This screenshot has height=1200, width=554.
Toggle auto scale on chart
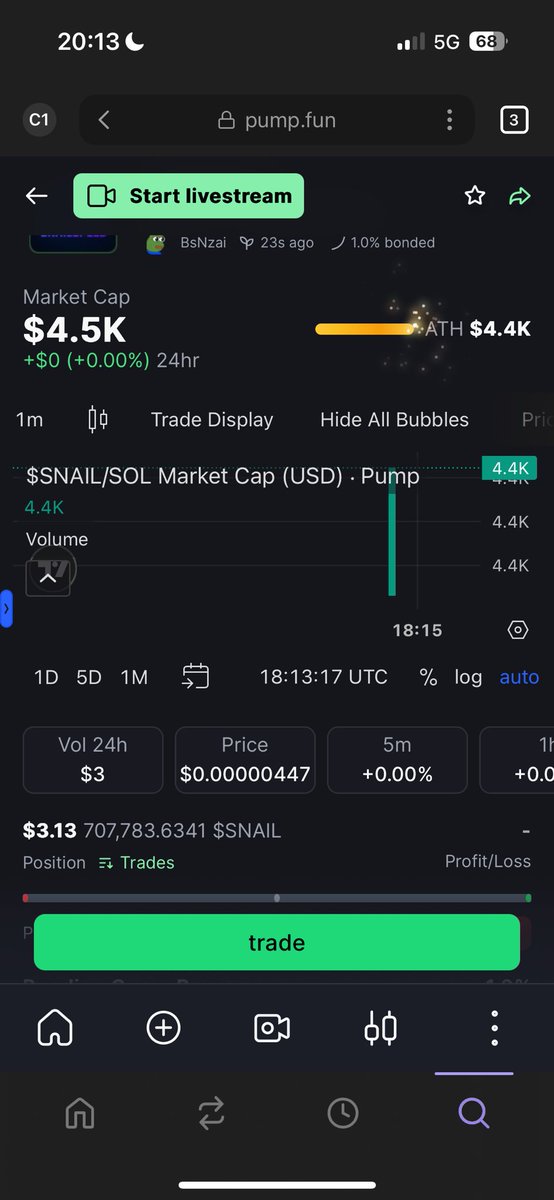pos(519,677)
